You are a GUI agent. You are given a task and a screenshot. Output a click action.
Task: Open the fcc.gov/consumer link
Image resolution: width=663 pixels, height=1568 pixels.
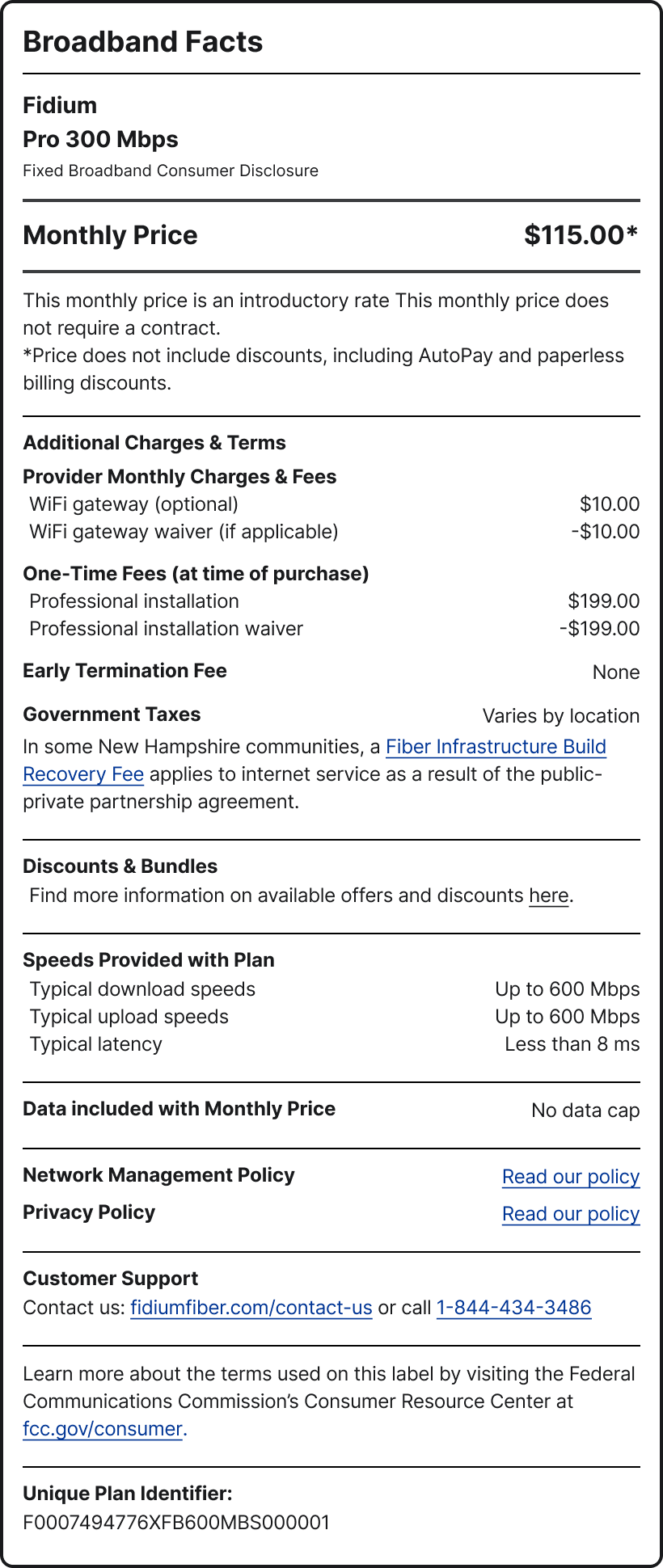point(103,1429)
